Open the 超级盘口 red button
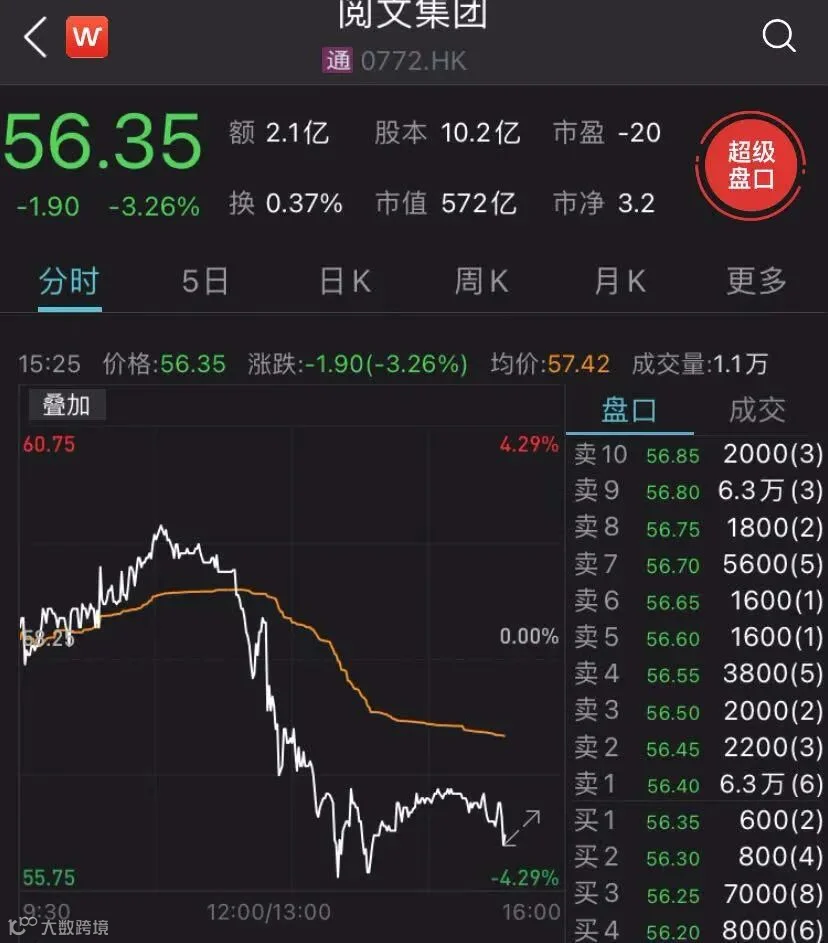 (x=750, y=166)
